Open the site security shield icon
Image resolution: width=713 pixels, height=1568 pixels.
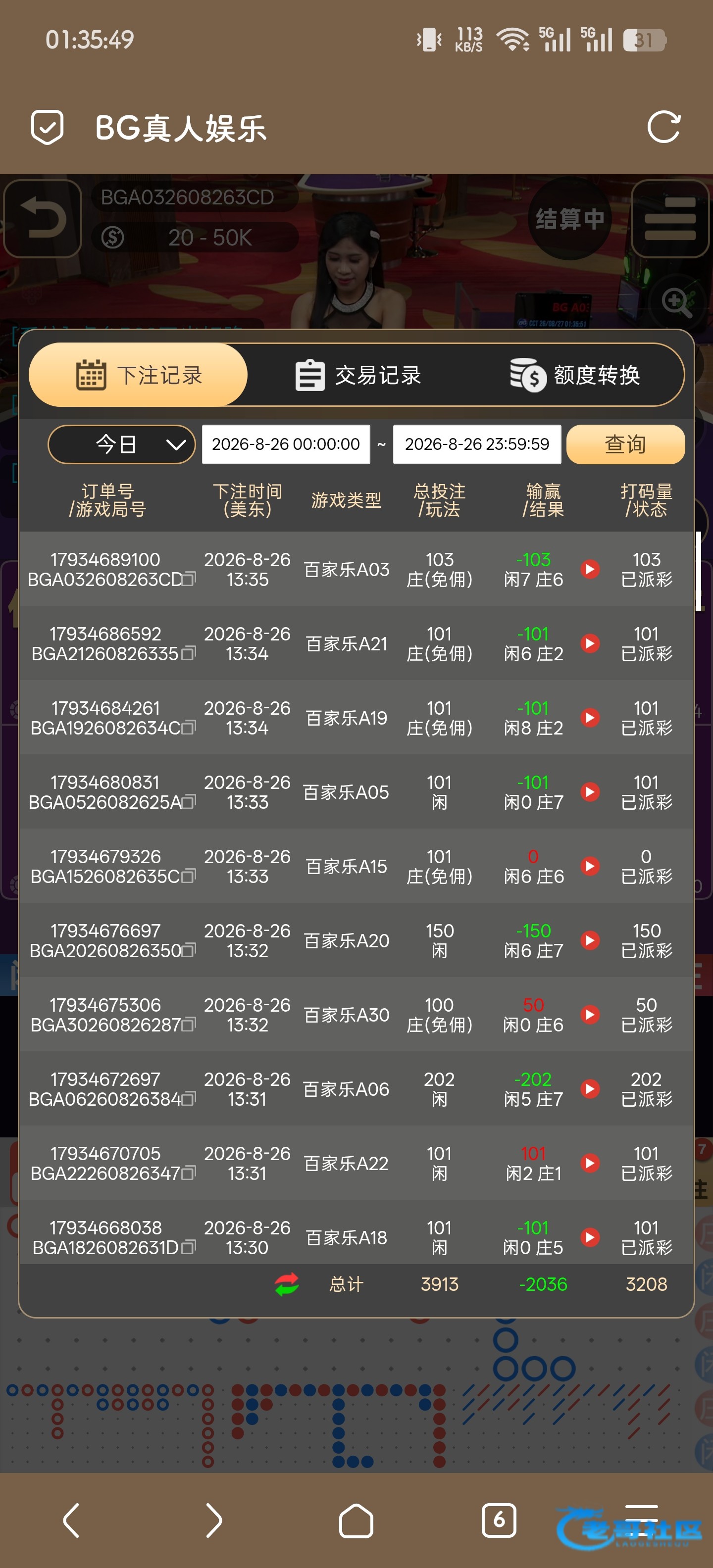tap(48, 127)
